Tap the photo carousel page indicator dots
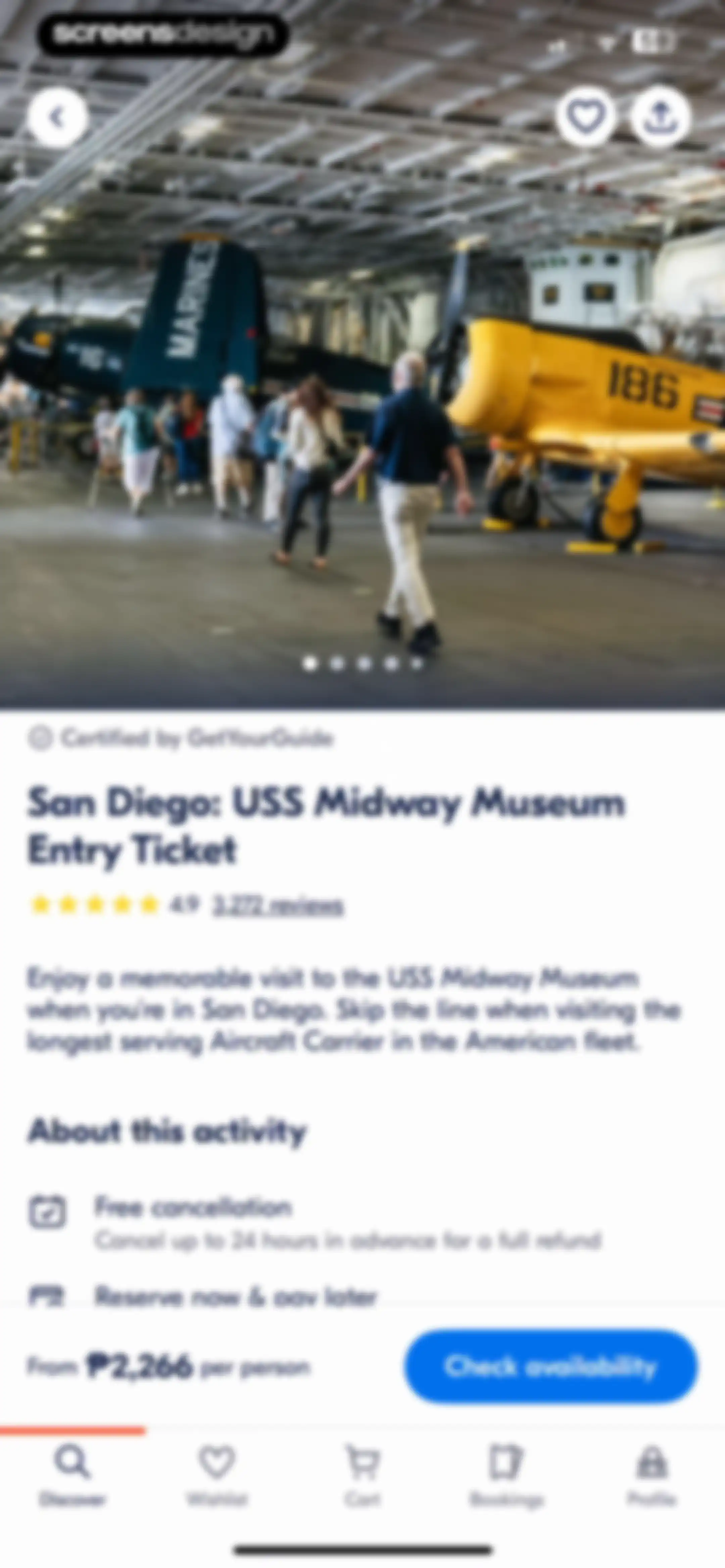This screenshot has height=1568, width=725. 363,663
